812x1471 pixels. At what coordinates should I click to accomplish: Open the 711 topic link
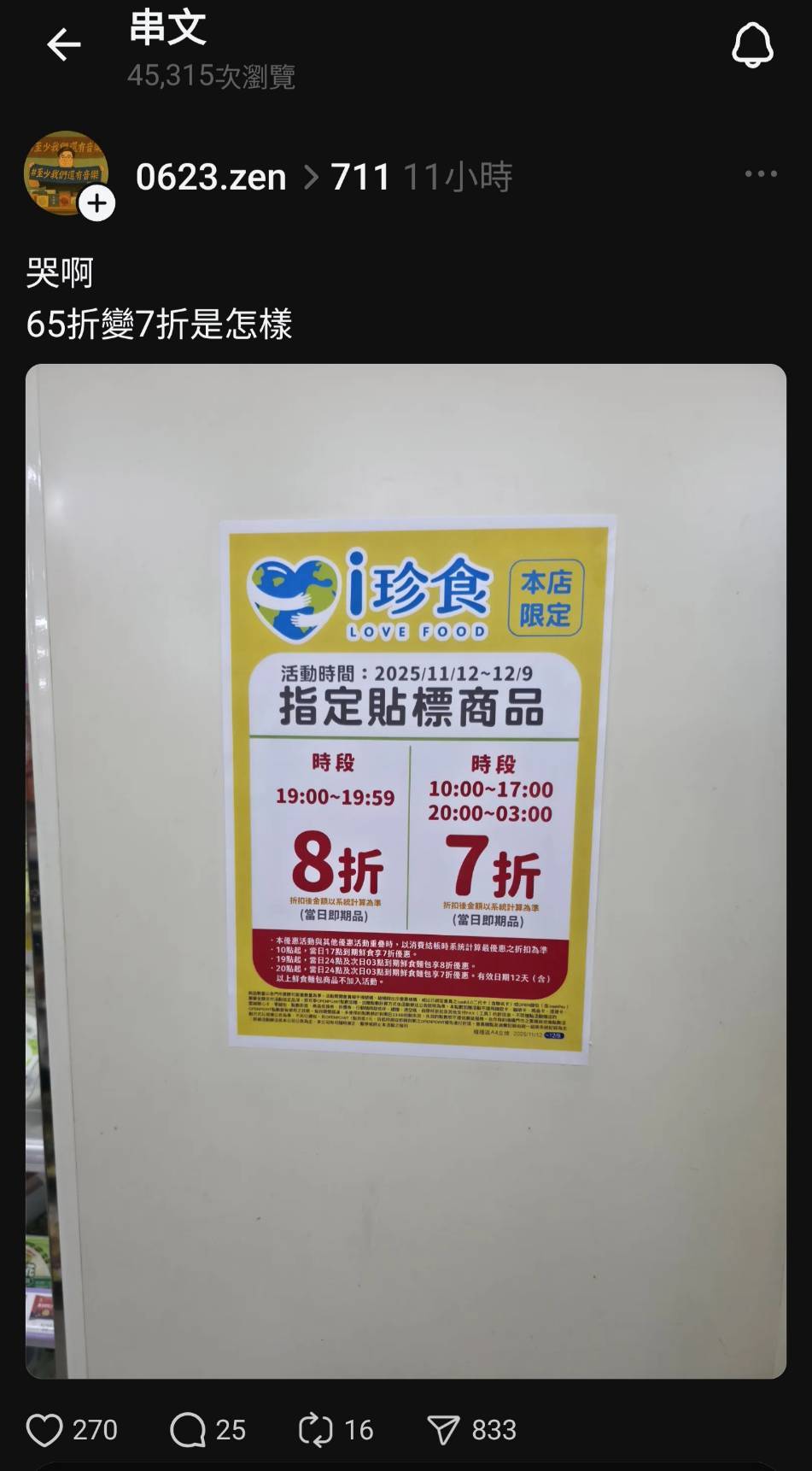click(x=360, y=177)
